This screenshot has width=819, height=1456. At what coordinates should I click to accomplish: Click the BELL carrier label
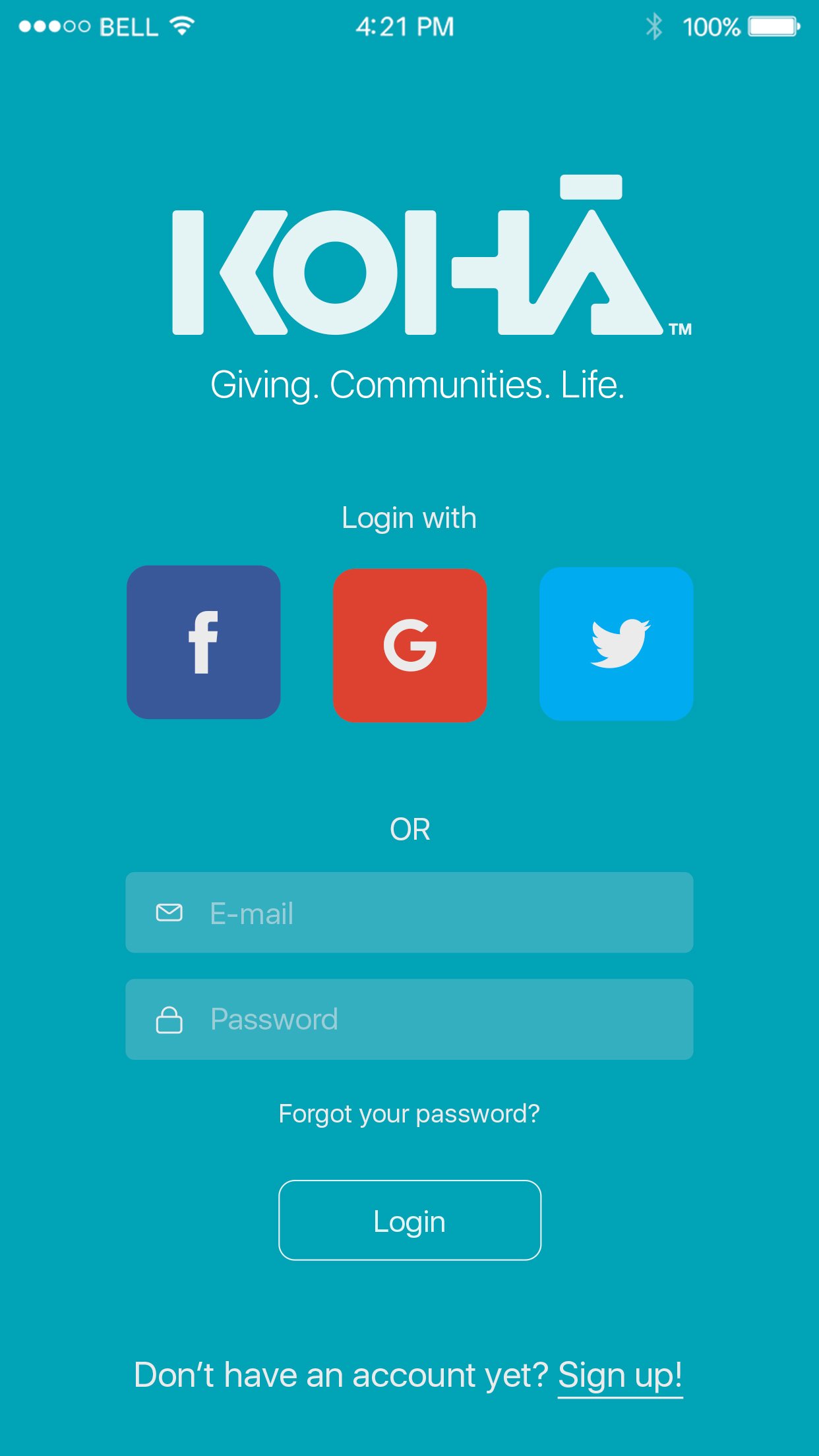(x=129, y=26)
